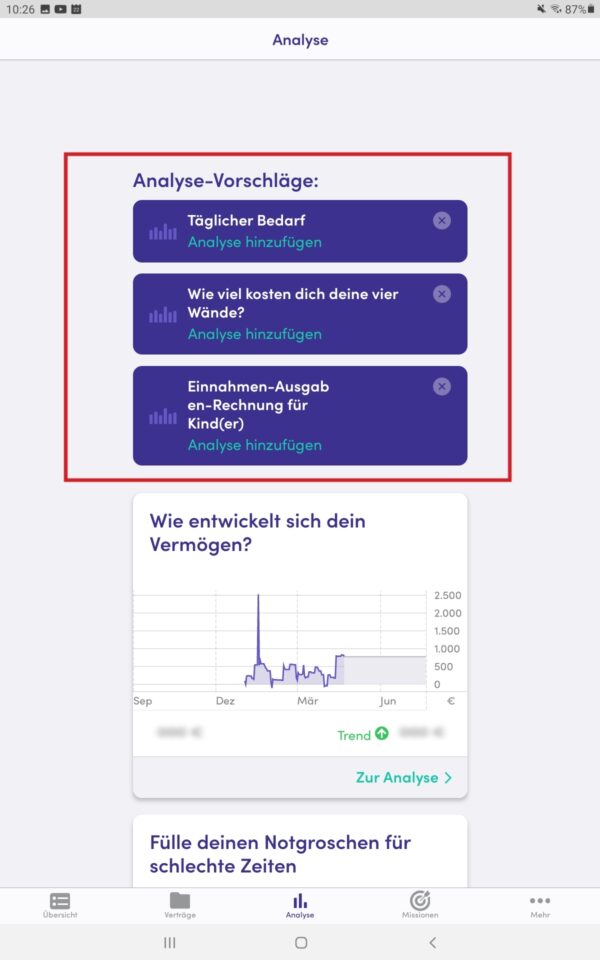Image resolution: width=600 pixels, height=960 pixels.
Task: Switch to the Übersicht tab
Action: click(60, 906)
